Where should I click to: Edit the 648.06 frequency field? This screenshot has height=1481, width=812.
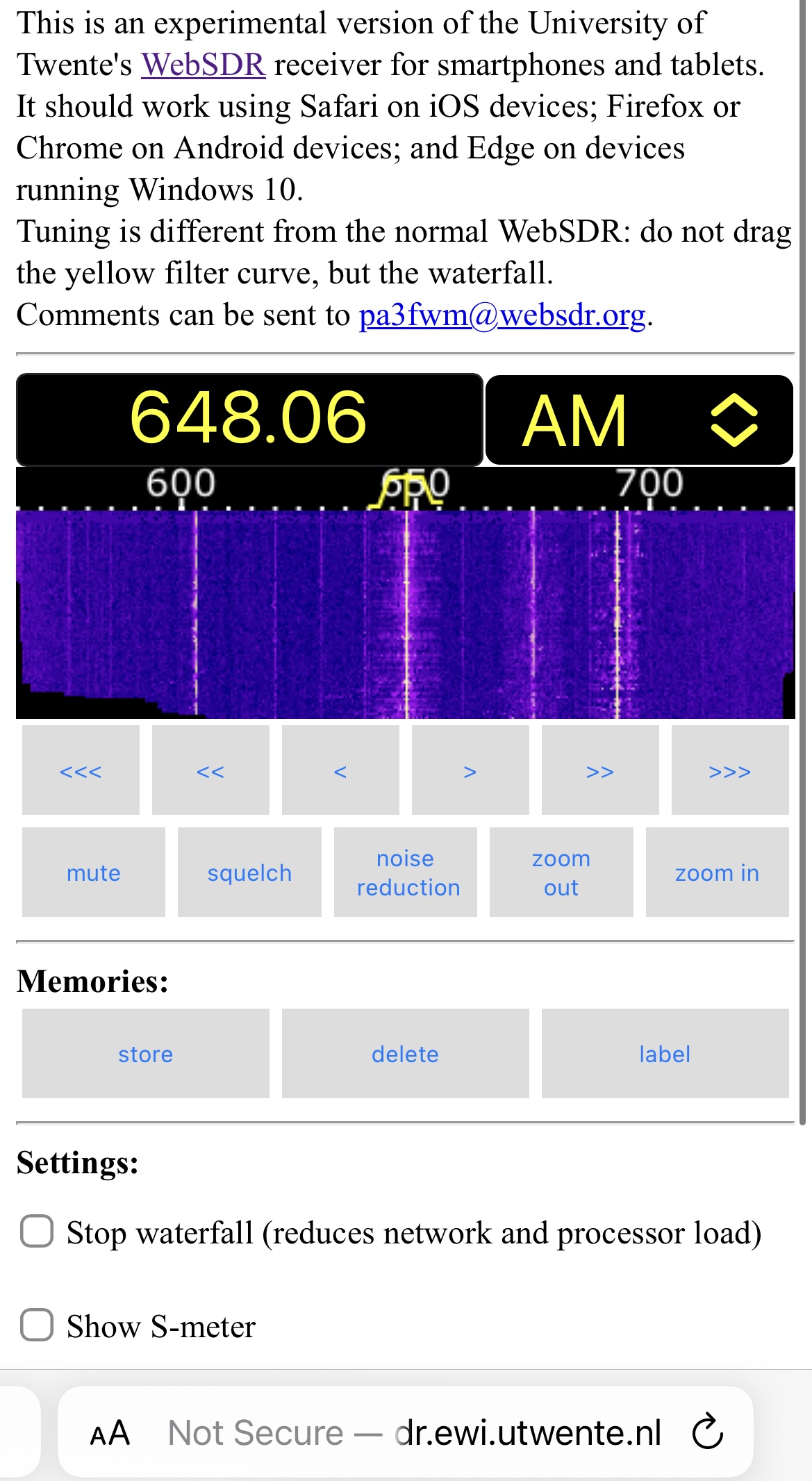tap(249, 419)
